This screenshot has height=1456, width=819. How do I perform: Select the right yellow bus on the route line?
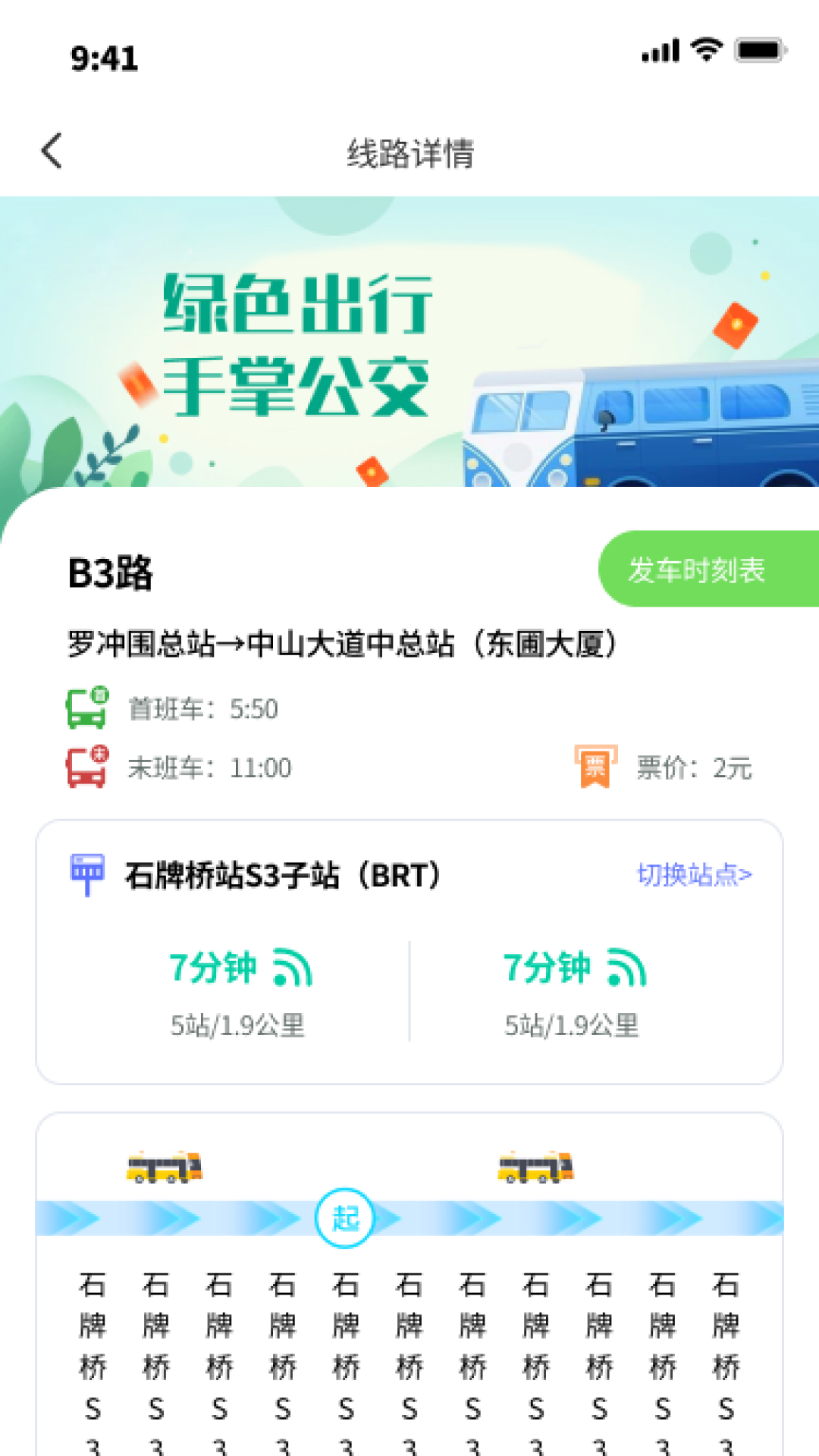point(535,1168)
